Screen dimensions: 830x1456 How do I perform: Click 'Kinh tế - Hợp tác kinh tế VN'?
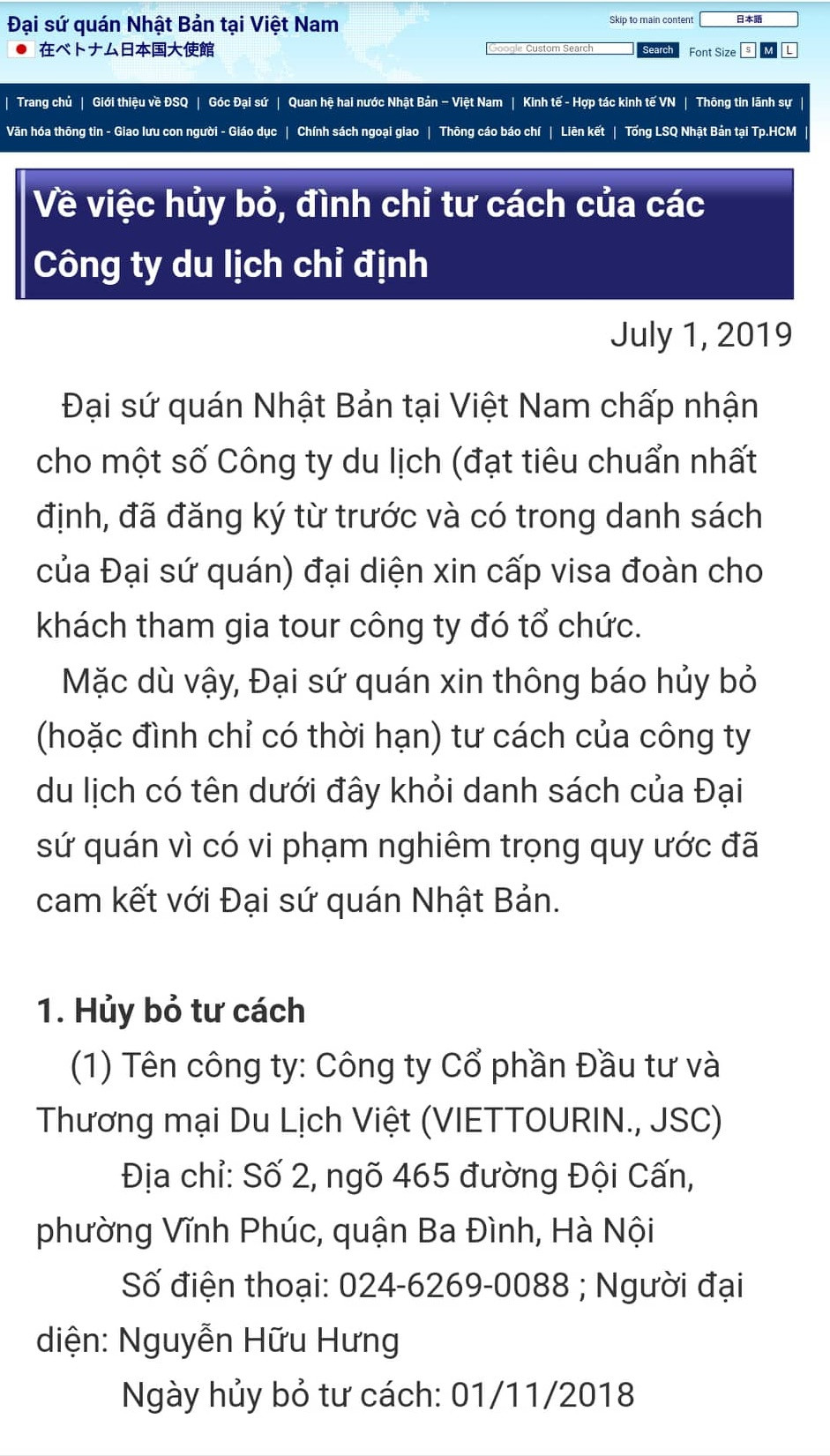point(599,102)
